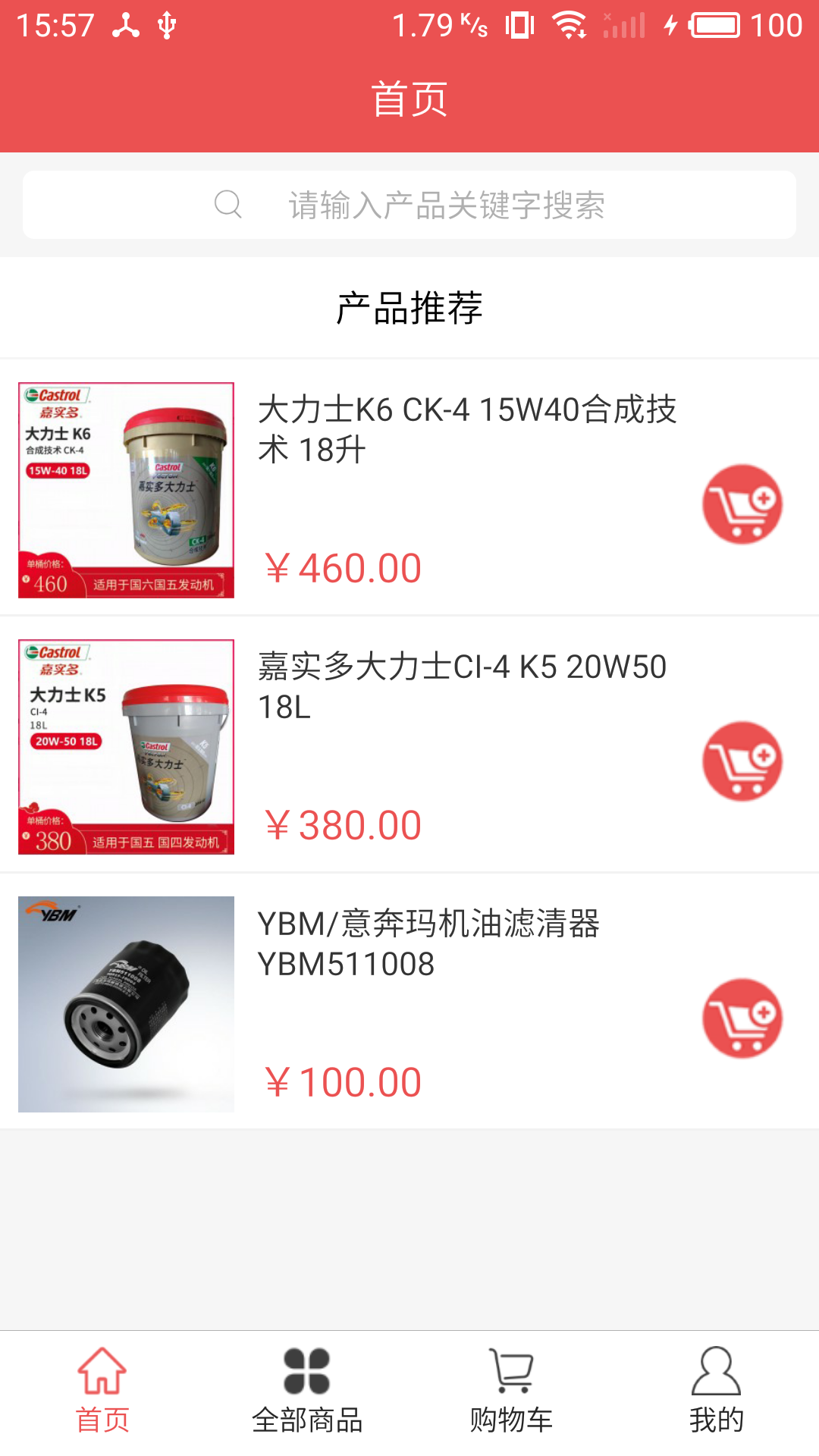Add YBM511008 oil filter to cart
This screenshot has height=1456, width=819.
coord(742,1018)
